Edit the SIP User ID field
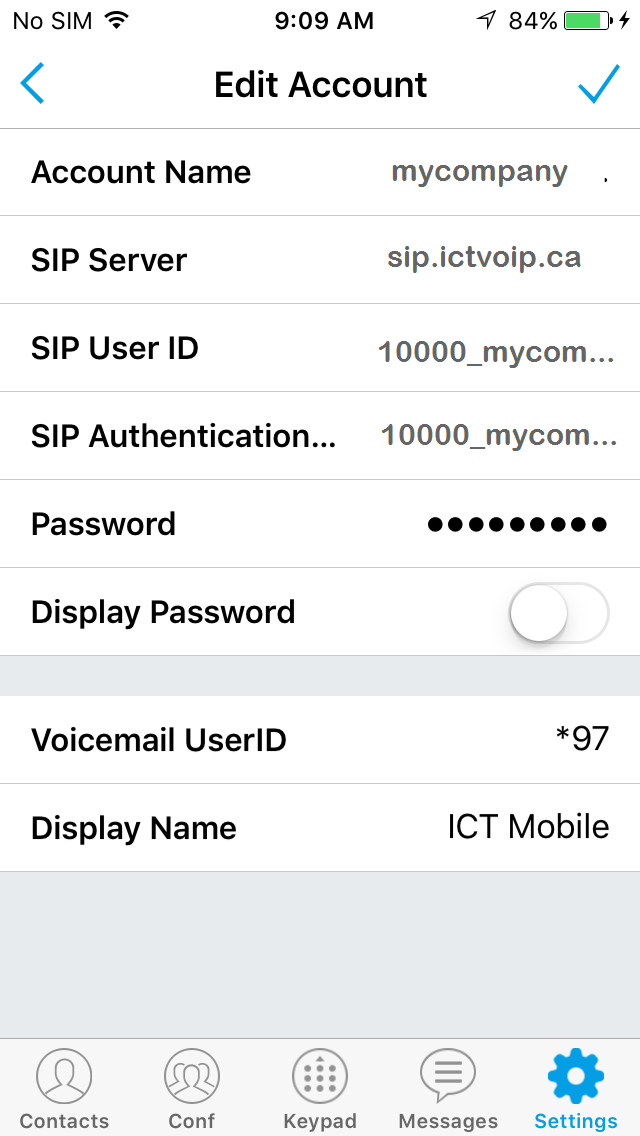 [320, 348]
